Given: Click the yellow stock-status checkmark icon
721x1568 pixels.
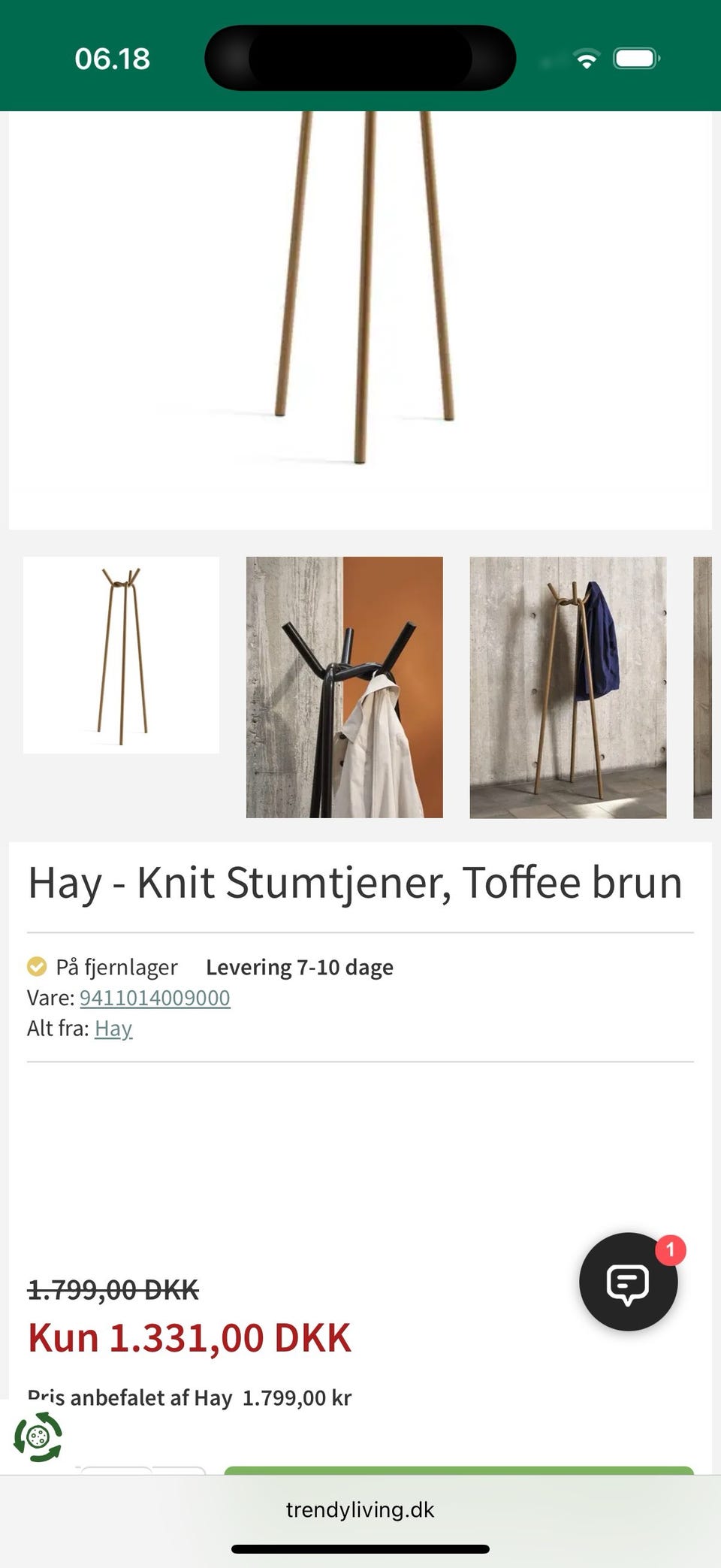Looking at the screenshot, I should pyautogui.click(x=35, y=966).
